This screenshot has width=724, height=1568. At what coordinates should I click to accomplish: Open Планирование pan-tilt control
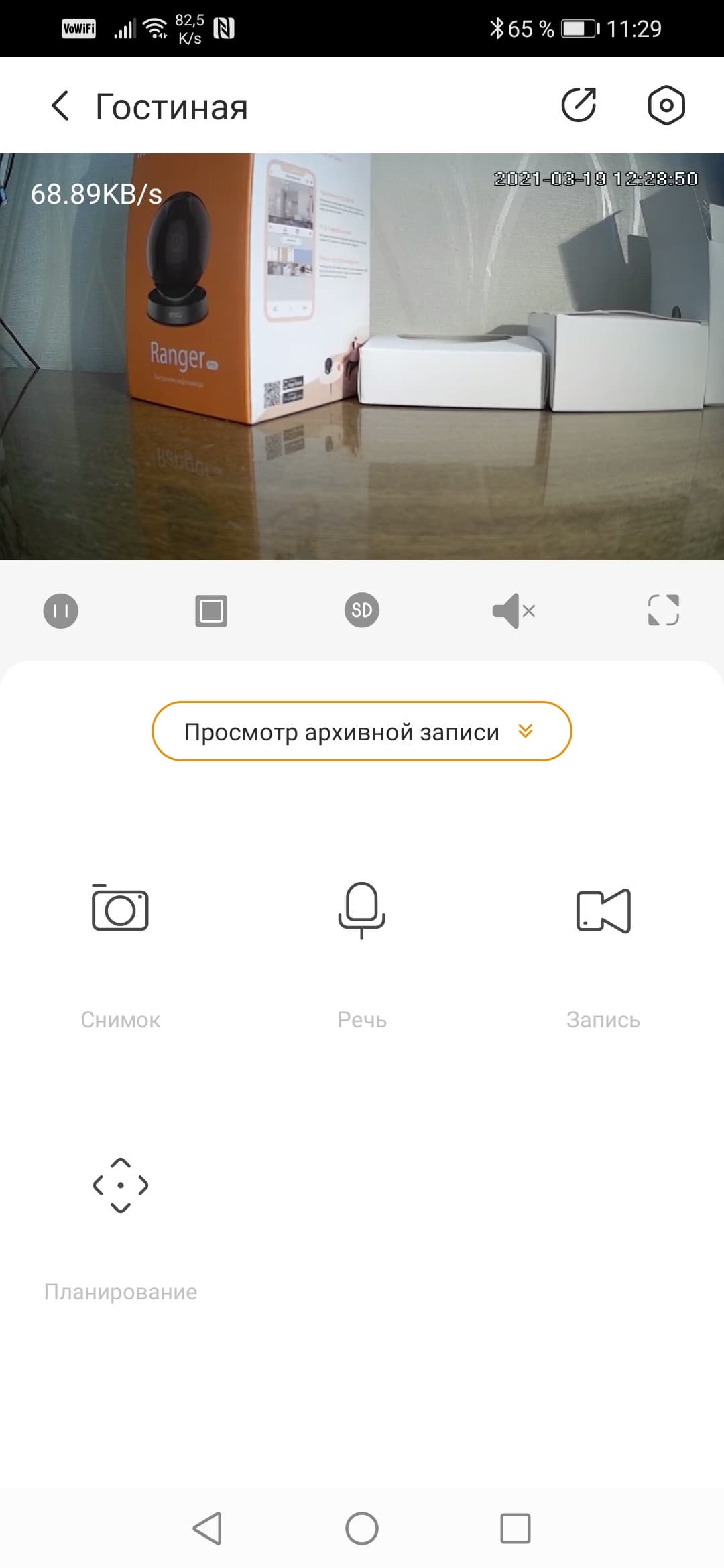[121, 1185]
